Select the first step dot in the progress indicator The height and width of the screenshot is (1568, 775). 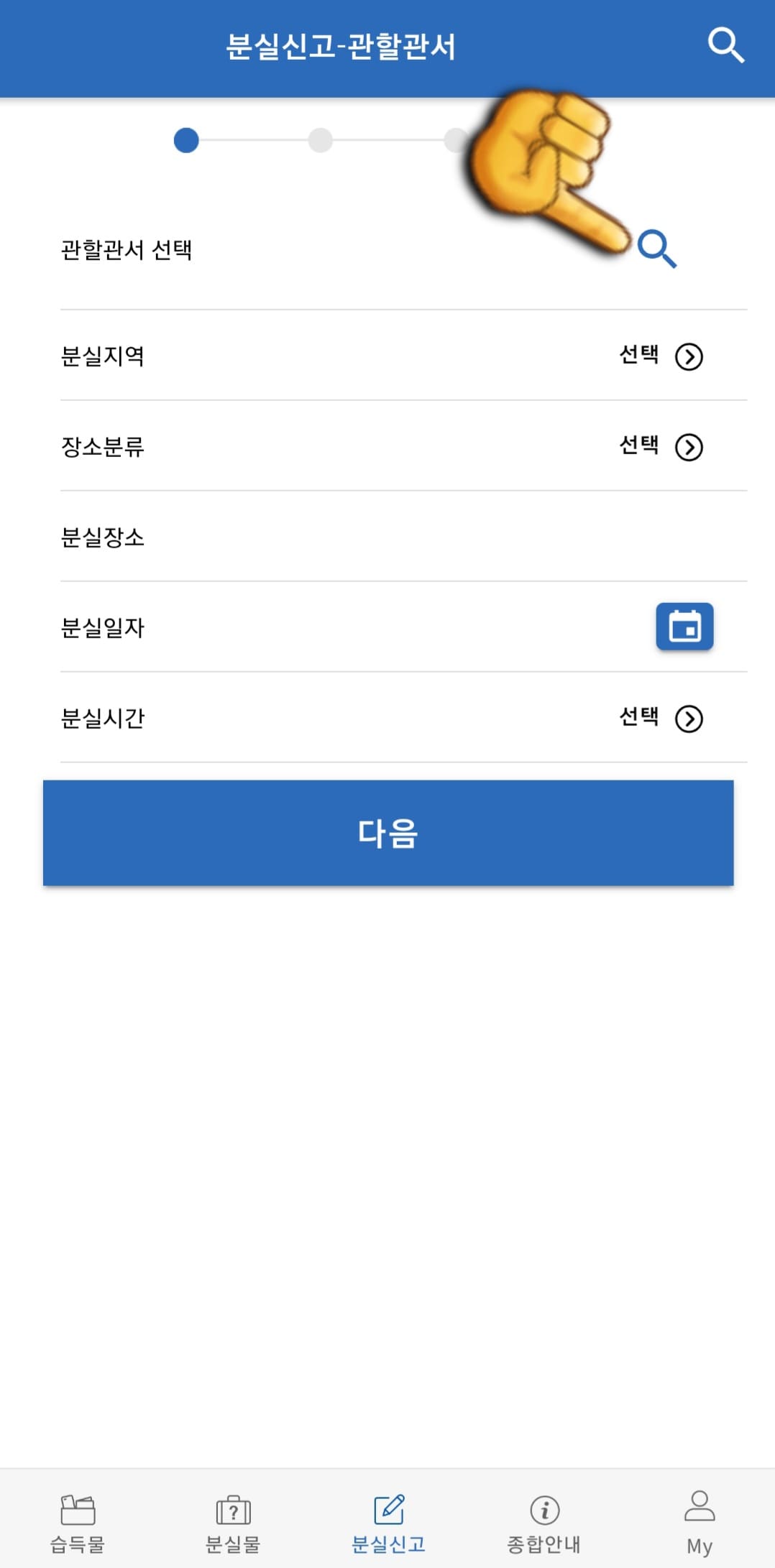pyautogui.click(x=186, y=140)
